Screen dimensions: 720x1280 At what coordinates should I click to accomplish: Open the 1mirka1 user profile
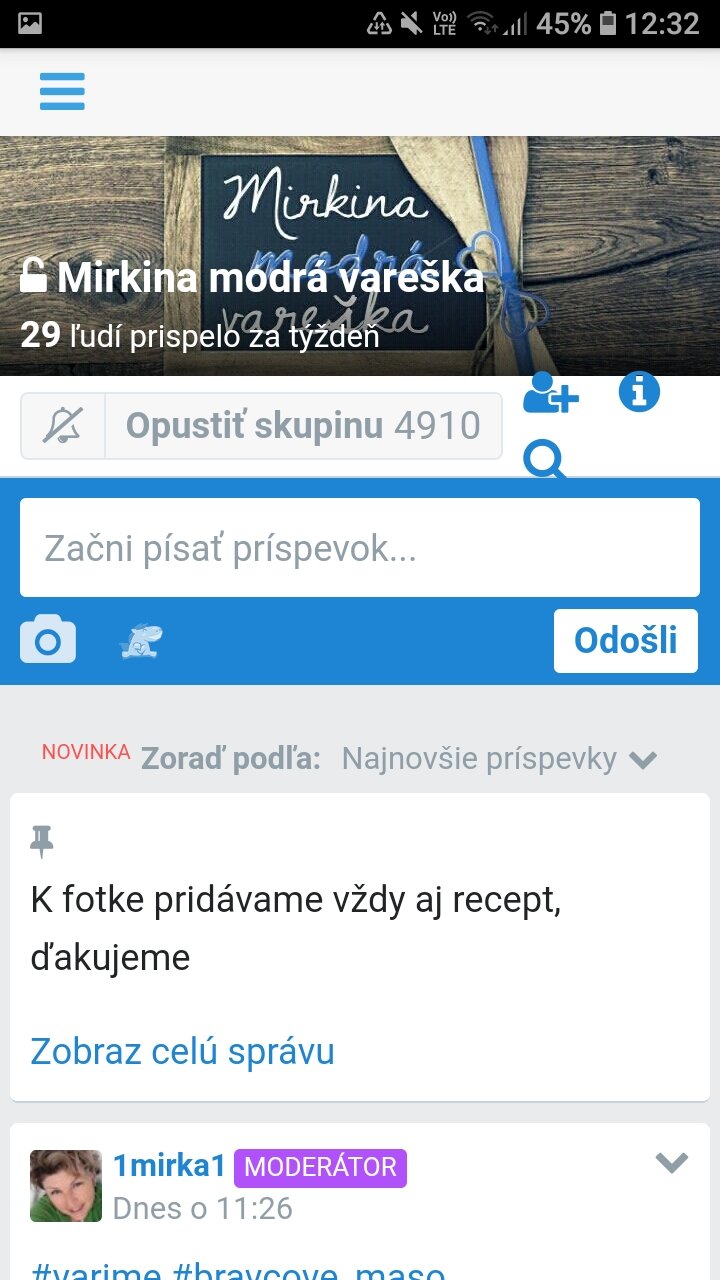pyautogui.click(x=168, y=1166)
